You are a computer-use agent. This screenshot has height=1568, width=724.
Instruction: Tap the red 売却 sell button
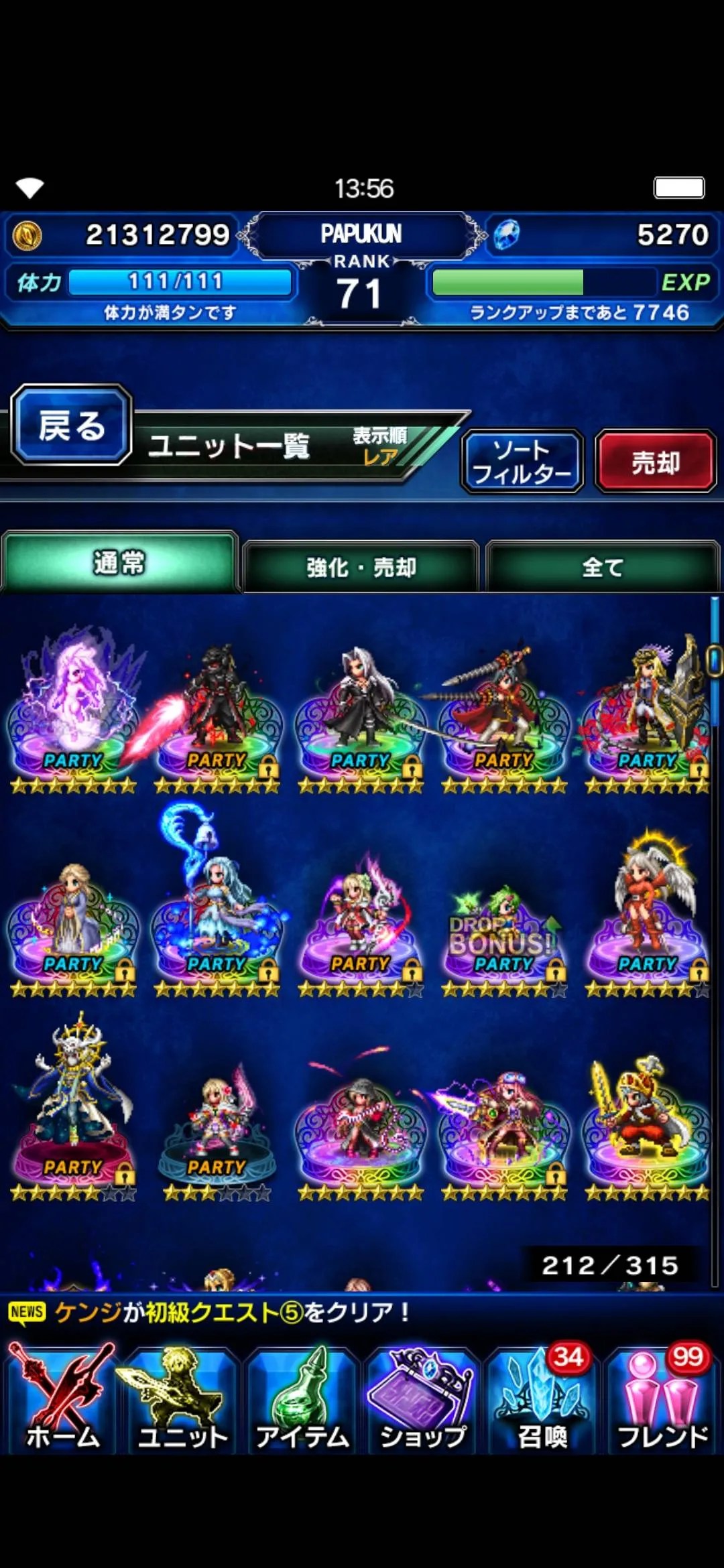click(655, 461)
